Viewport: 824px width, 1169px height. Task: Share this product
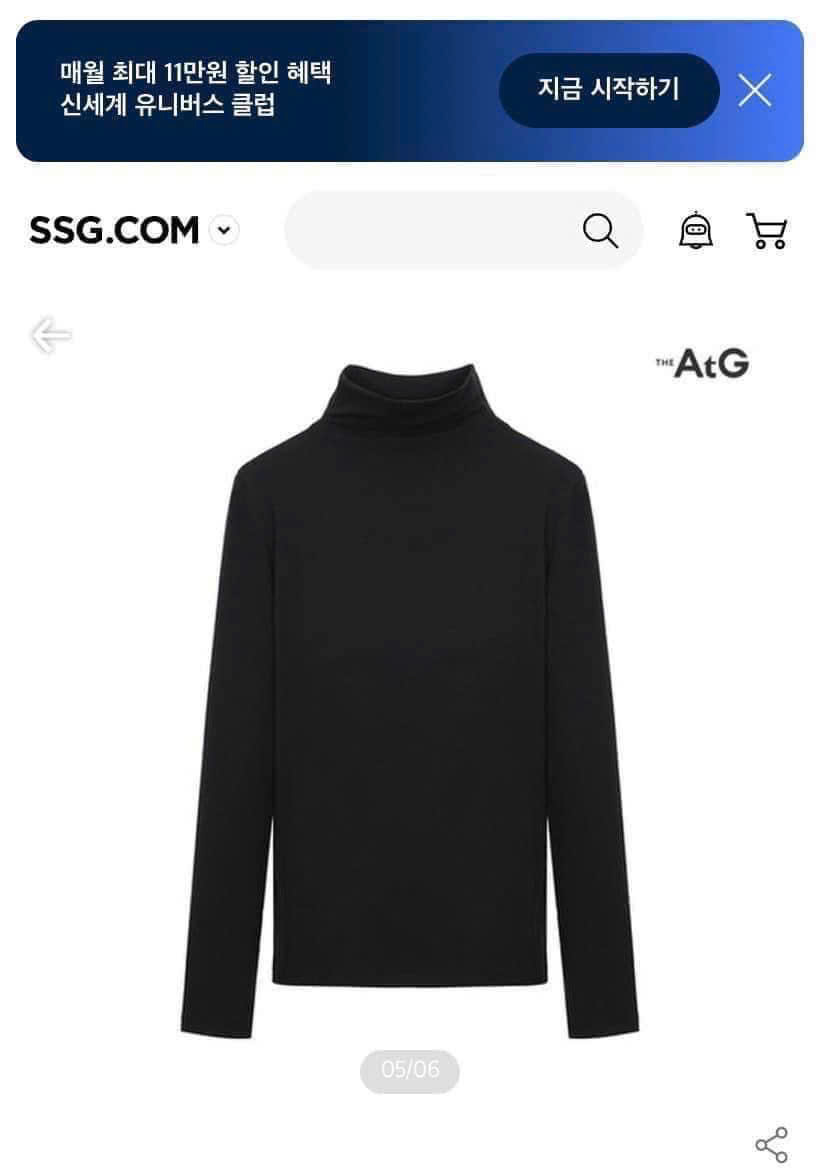tap(771, 1145)
